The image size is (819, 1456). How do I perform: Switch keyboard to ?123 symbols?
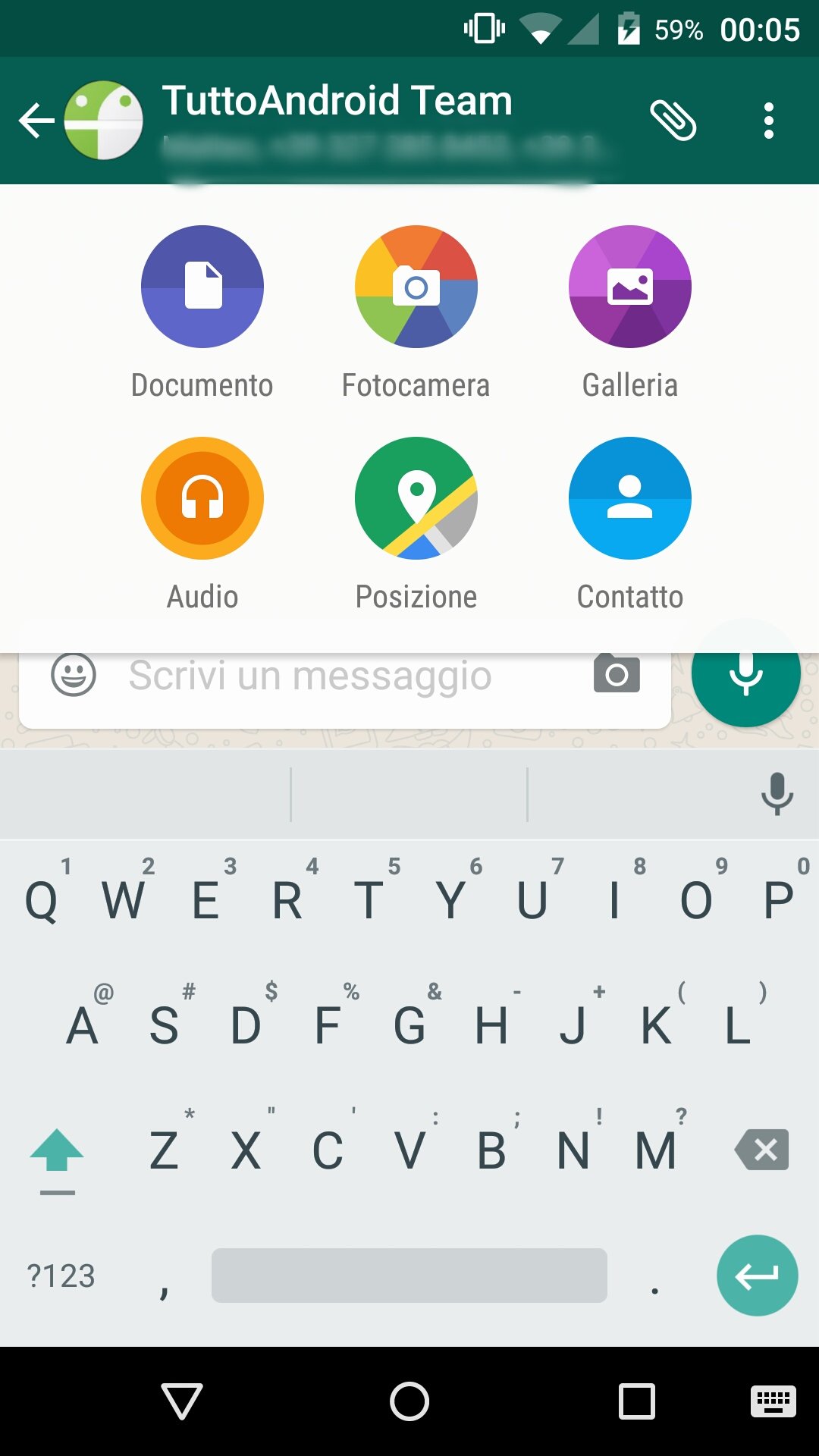(61, 1276)
